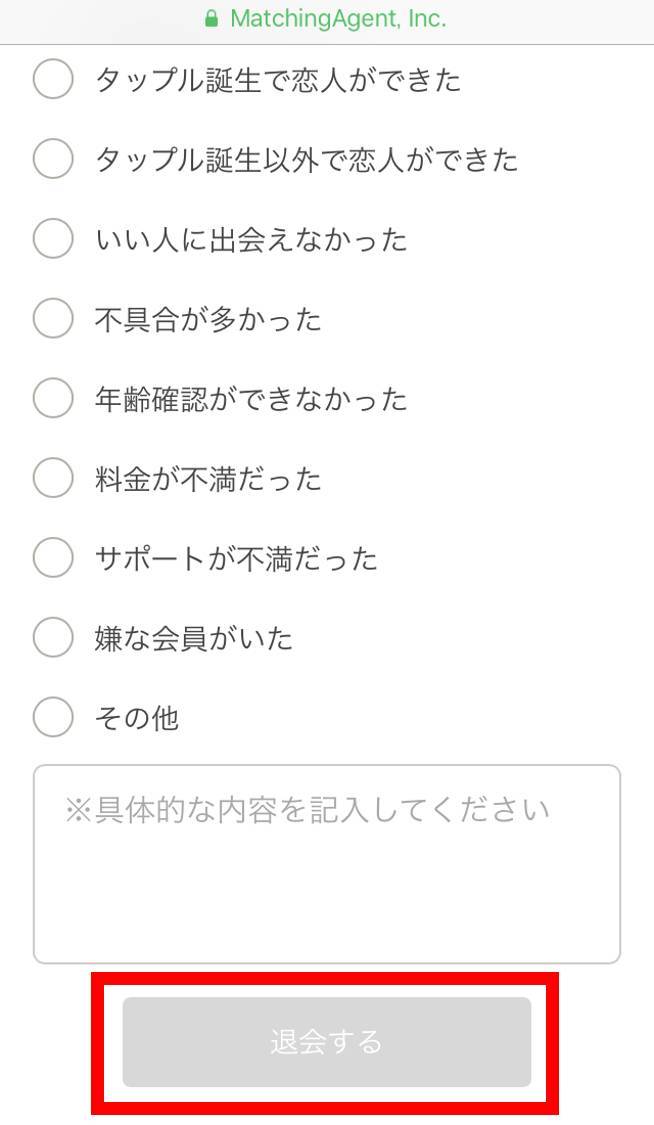
Task: Tap the 退会する button
Action: coord(326,1041)
